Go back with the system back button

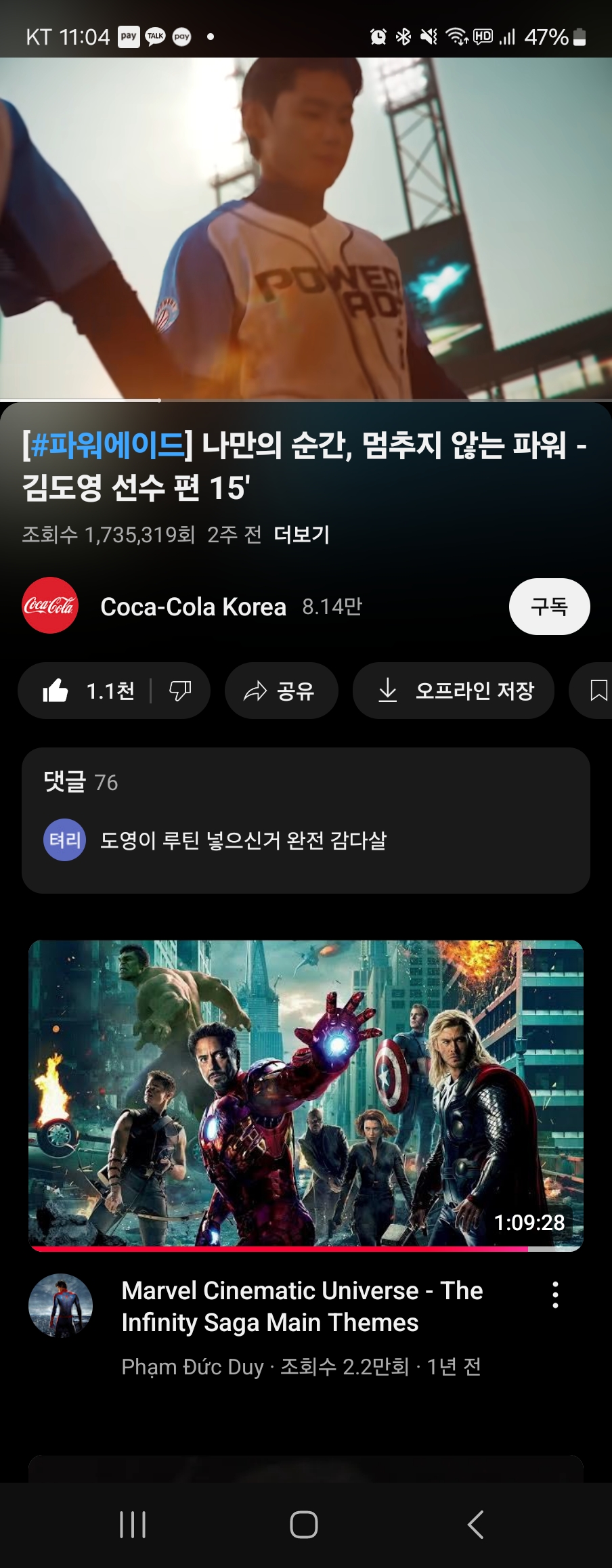(475, 1525)
